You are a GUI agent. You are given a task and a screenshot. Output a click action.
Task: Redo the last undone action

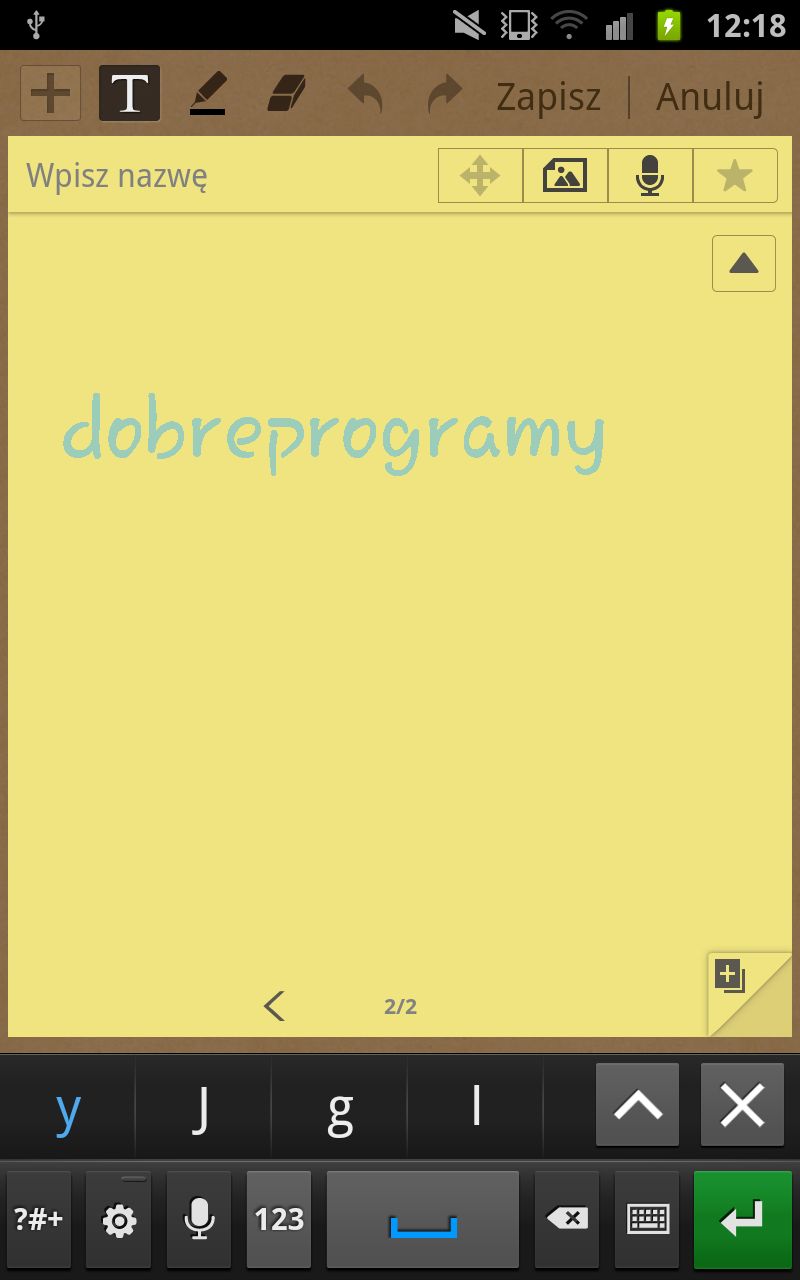(x=443, y=95)
